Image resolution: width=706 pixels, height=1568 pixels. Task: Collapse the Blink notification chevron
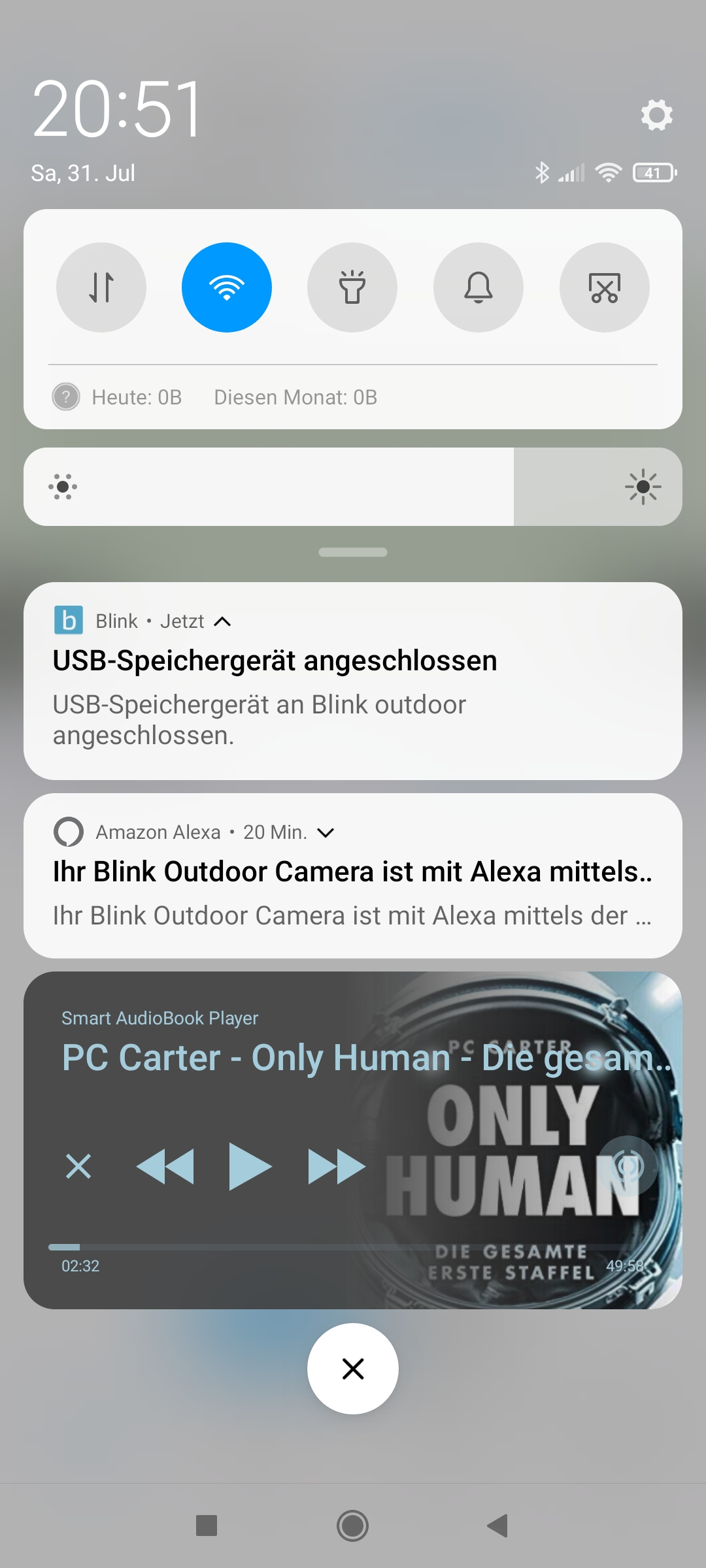tap(222, 621)
